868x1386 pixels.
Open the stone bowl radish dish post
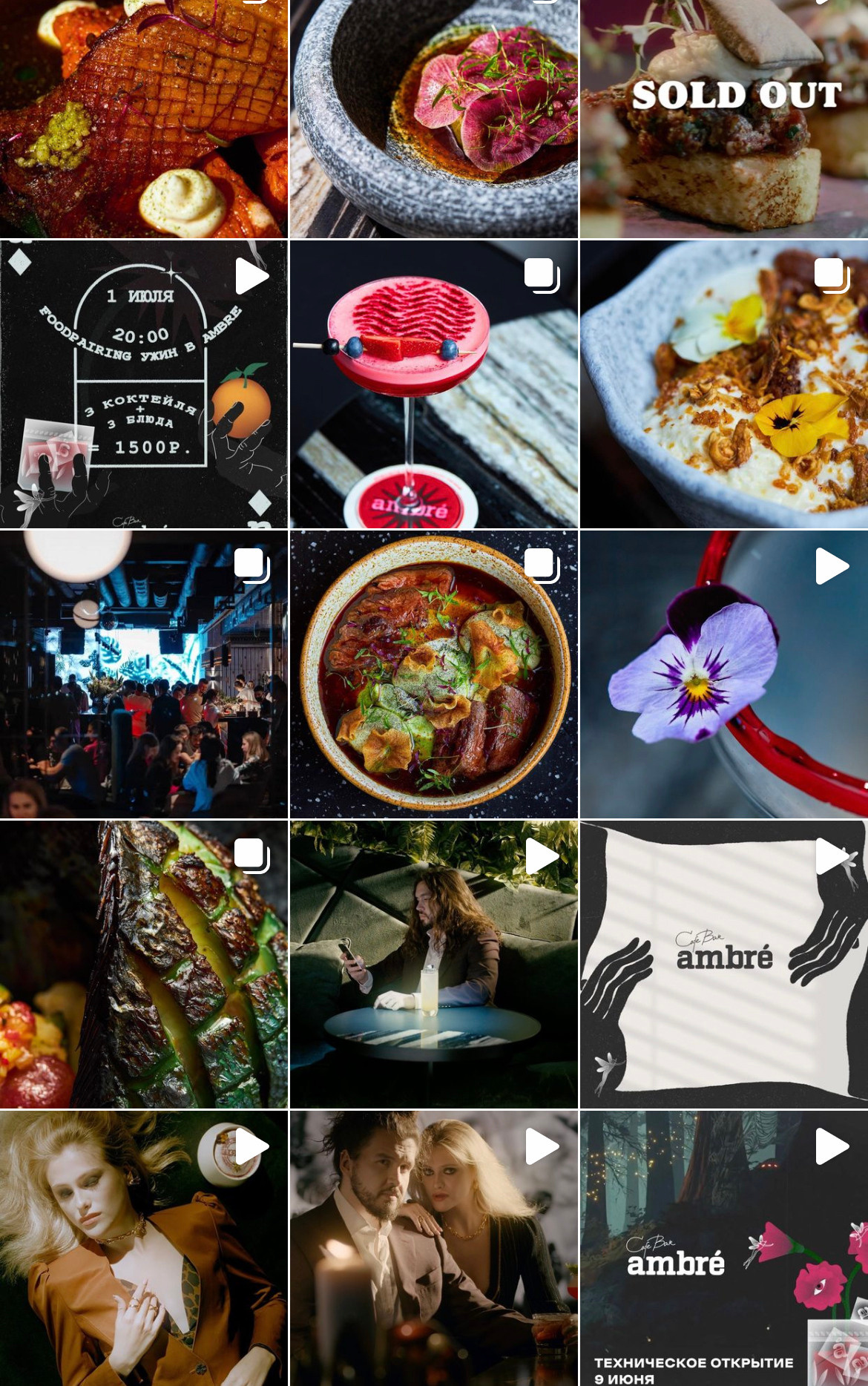point(434,119)
